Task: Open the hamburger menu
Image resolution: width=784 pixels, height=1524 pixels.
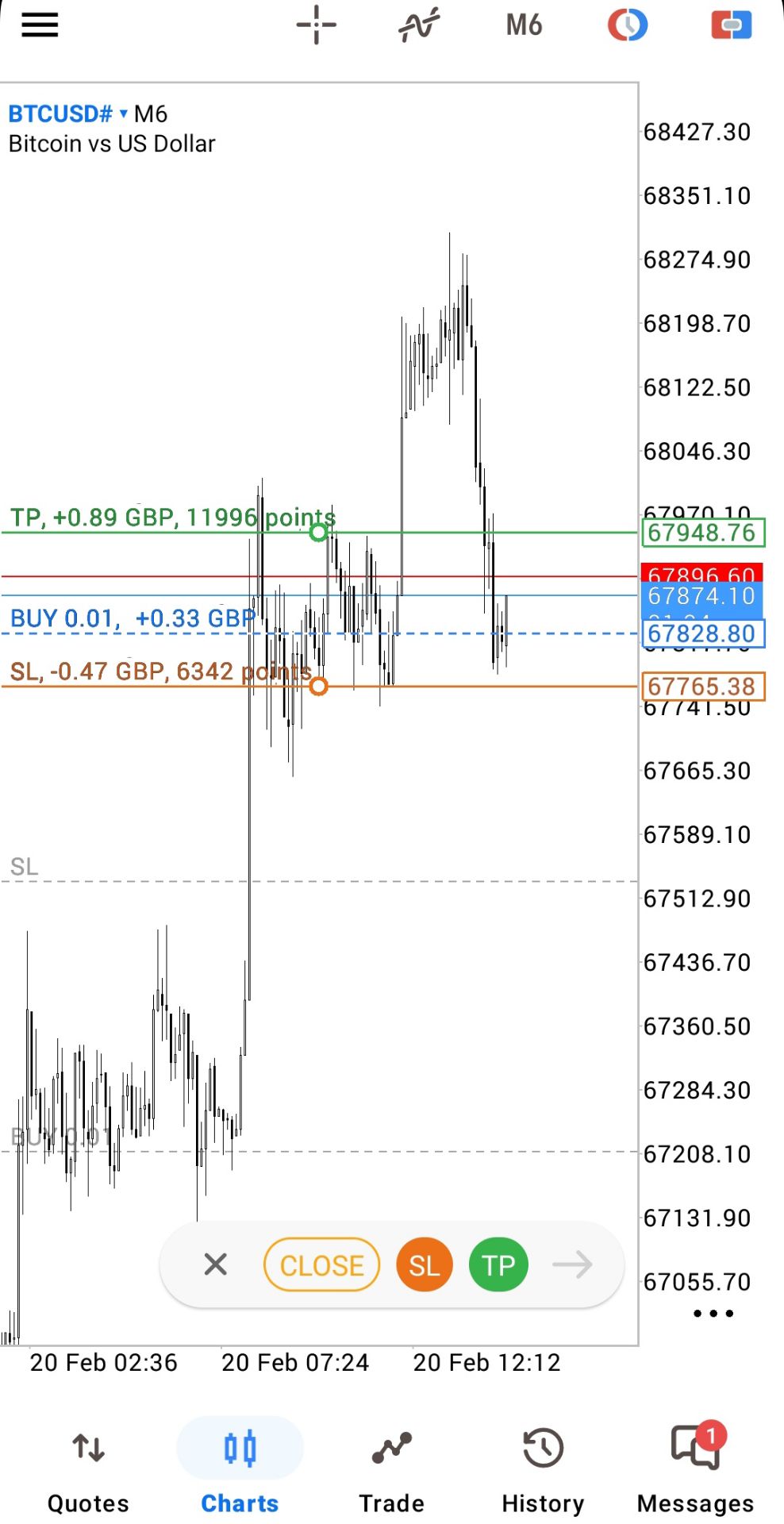Action: click(x=40, y=25)
